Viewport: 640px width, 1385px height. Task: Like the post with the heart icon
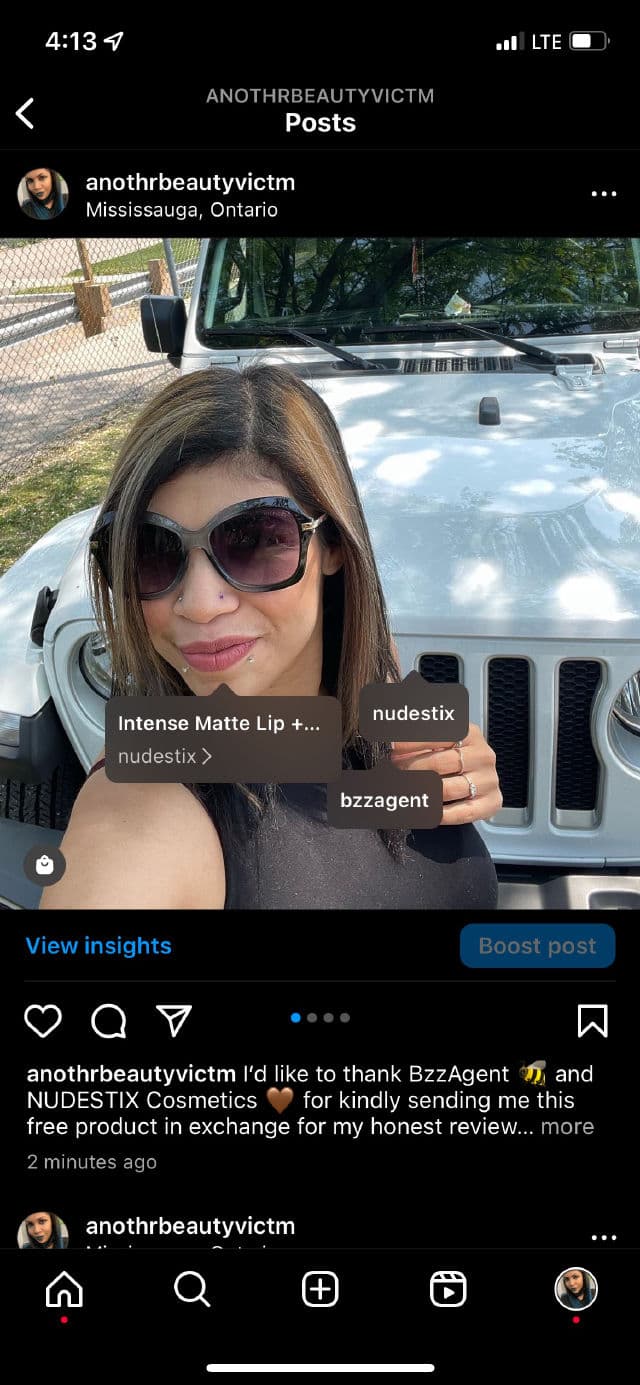pos(43,1020)
